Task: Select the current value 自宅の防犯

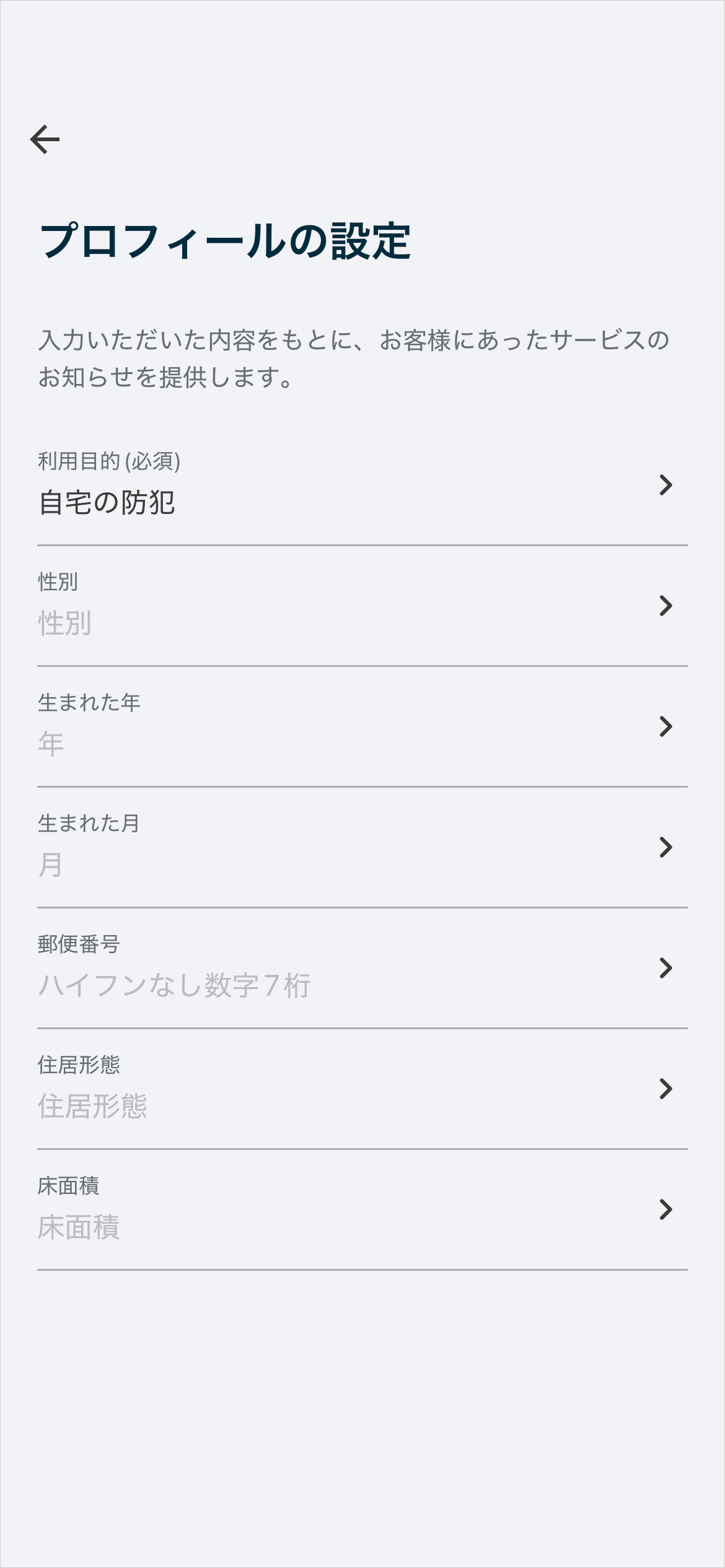Action: 108,503
